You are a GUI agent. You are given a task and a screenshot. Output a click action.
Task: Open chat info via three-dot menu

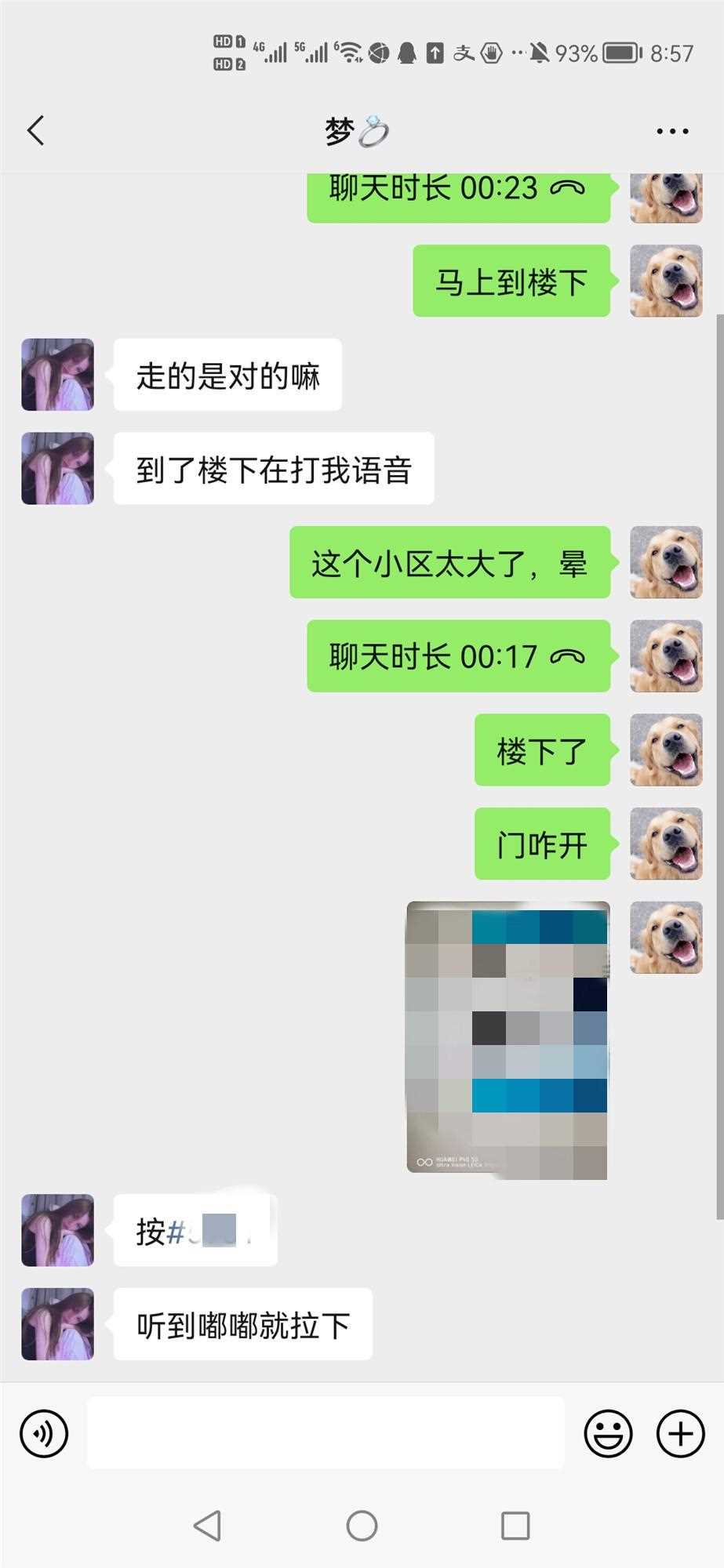[x=672, y=131]
